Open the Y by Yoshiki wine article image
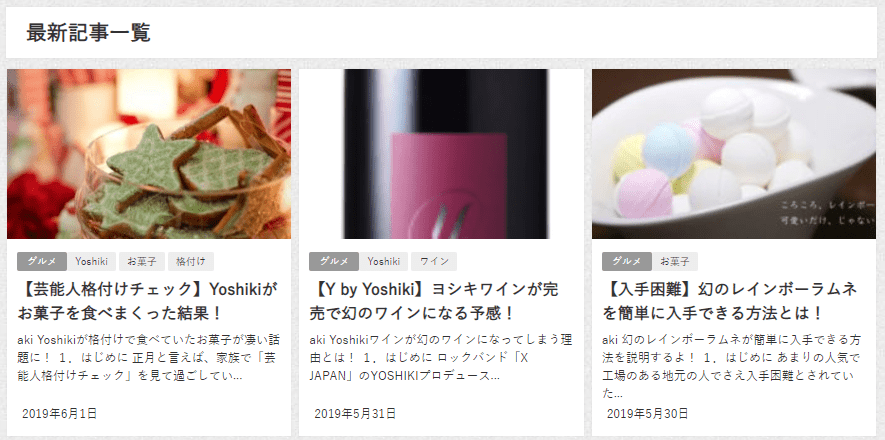This screenshot has height=440, width=885. (441, 153)
